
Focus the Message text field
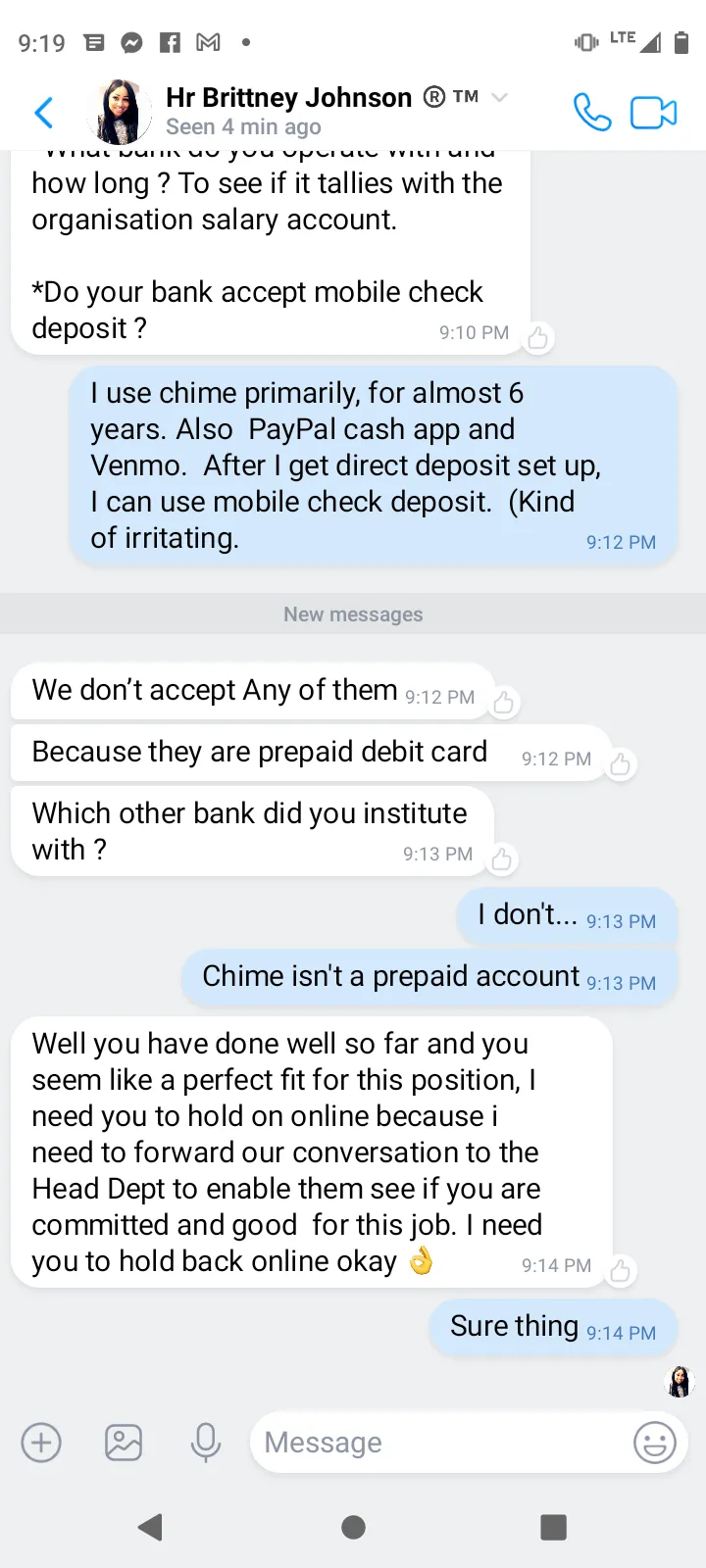[x=441, y=1443]
